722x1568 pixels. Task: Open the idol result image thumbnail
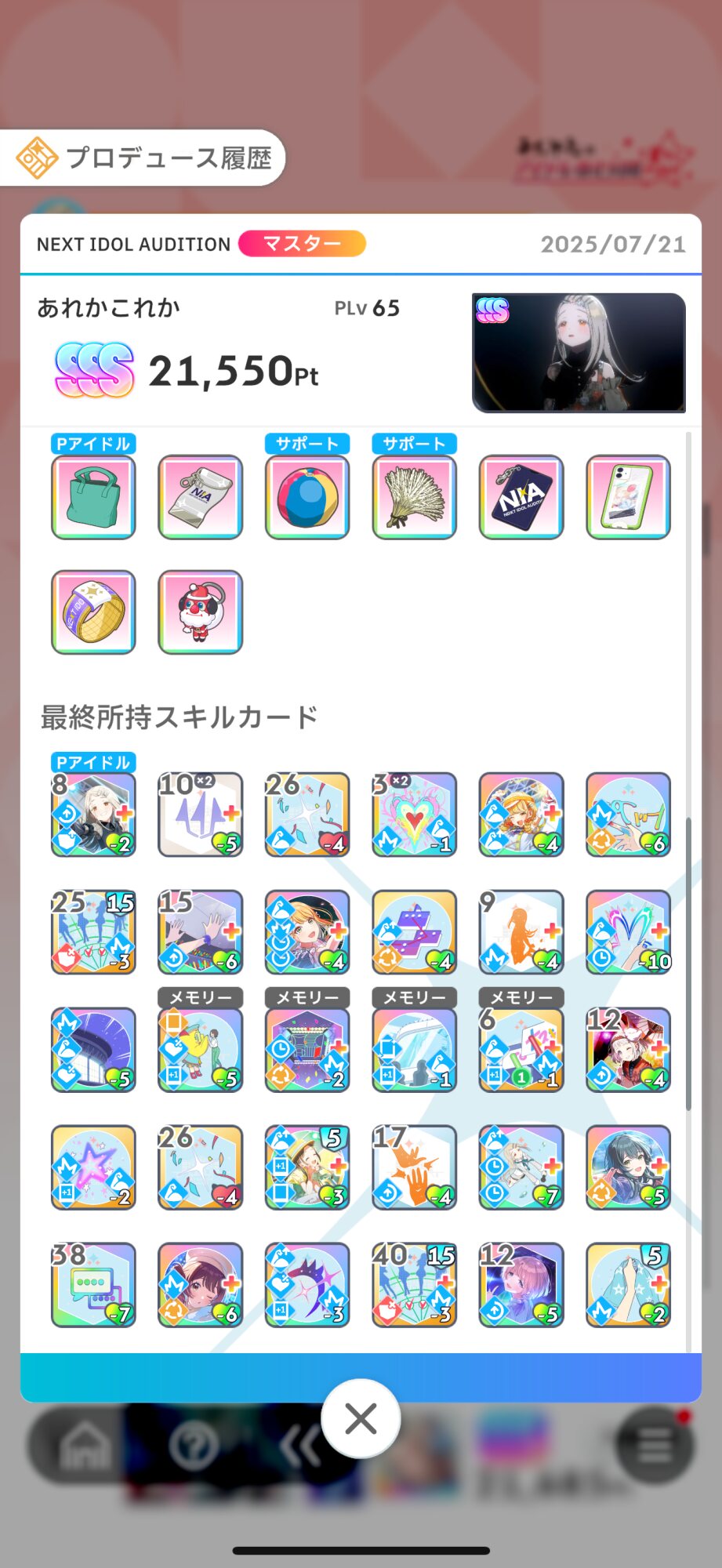[579, 353]
